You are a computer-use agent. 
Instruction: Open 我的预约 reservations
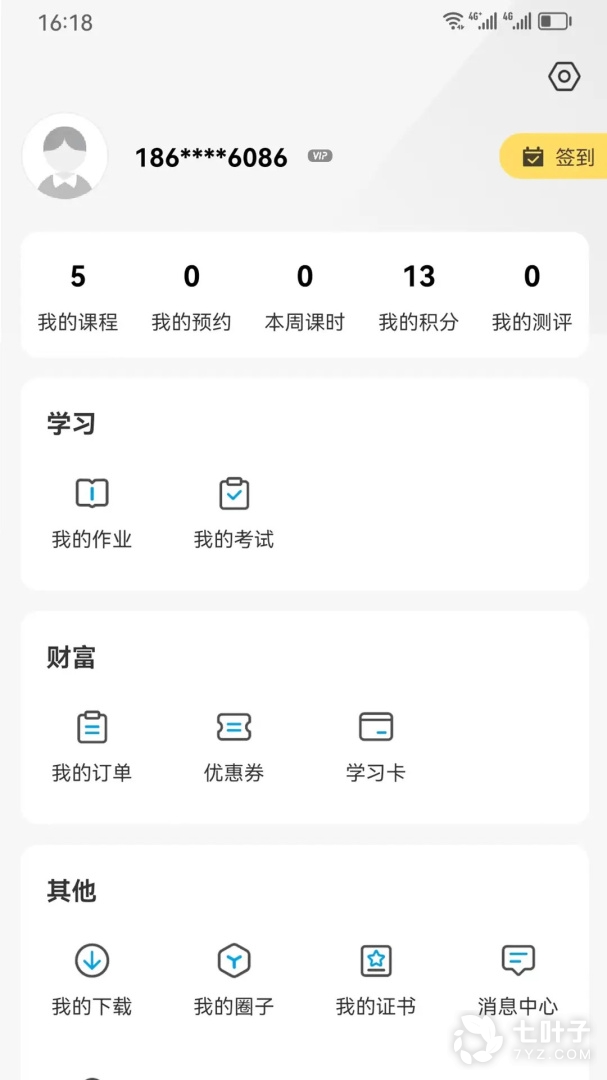[191, 296]
